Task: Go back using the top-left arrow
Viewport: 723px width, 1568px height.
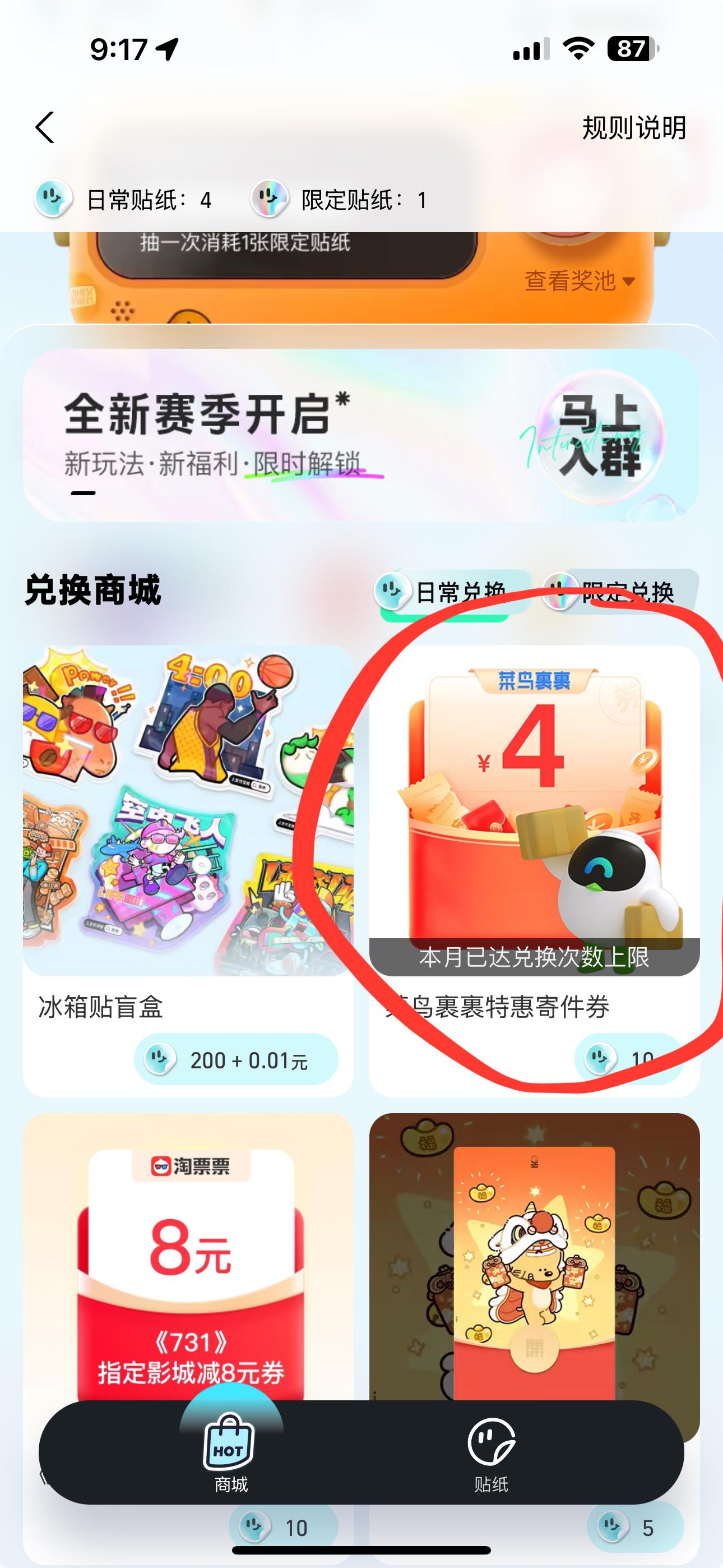Action: point(45,127)
